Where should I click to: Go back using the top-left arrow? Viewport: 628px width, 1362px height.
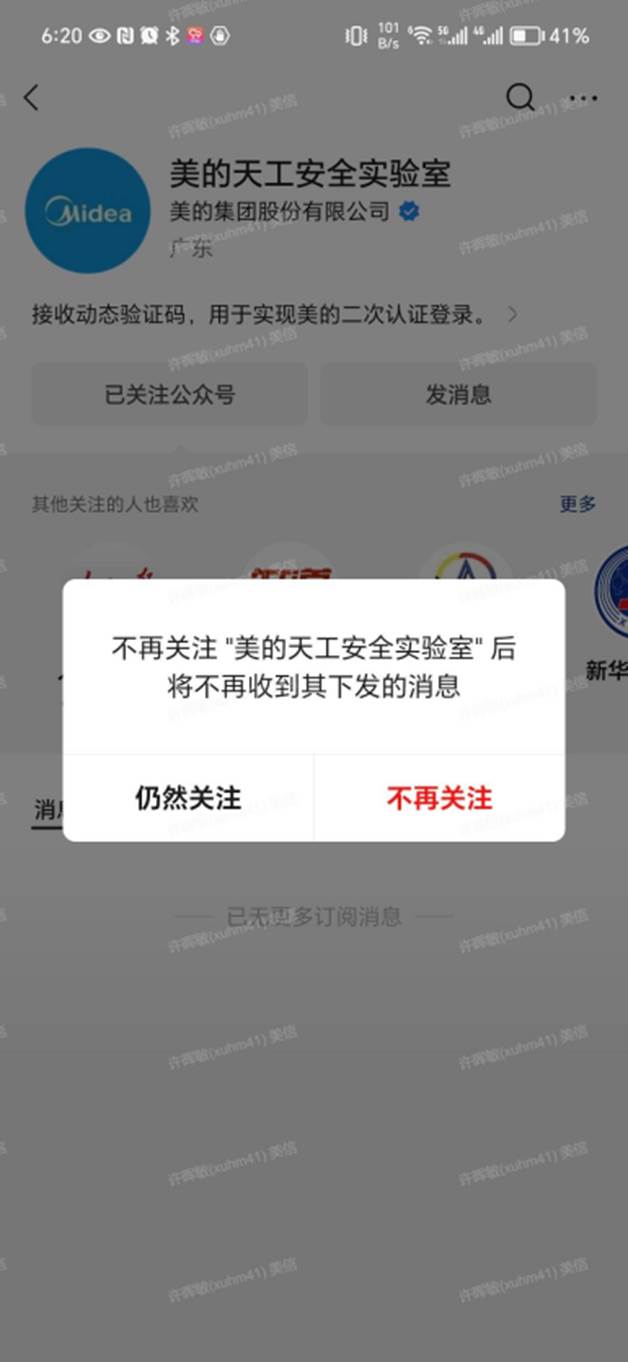pos(31,97)
